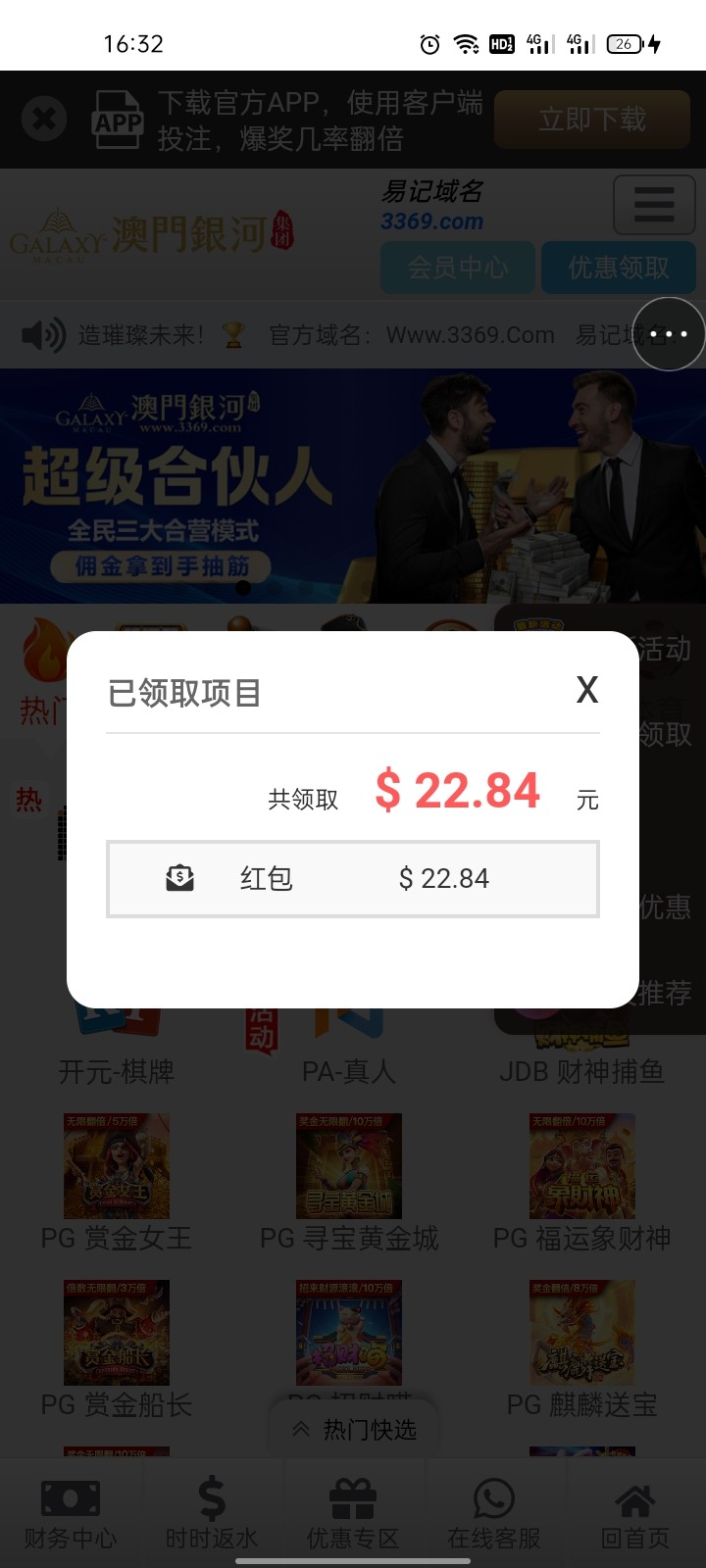706x1568 pixels.
Task: Open the hamburger menu
Action: pos(654,205)
